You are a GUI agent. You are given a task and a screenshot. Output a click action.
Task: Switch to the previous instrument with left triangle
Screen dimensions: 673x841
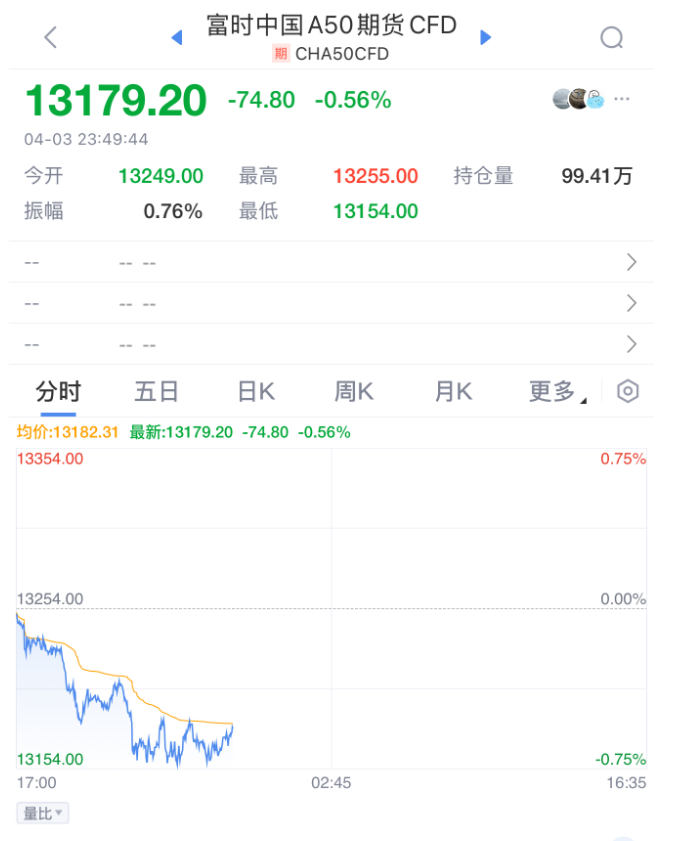[177, 38]
